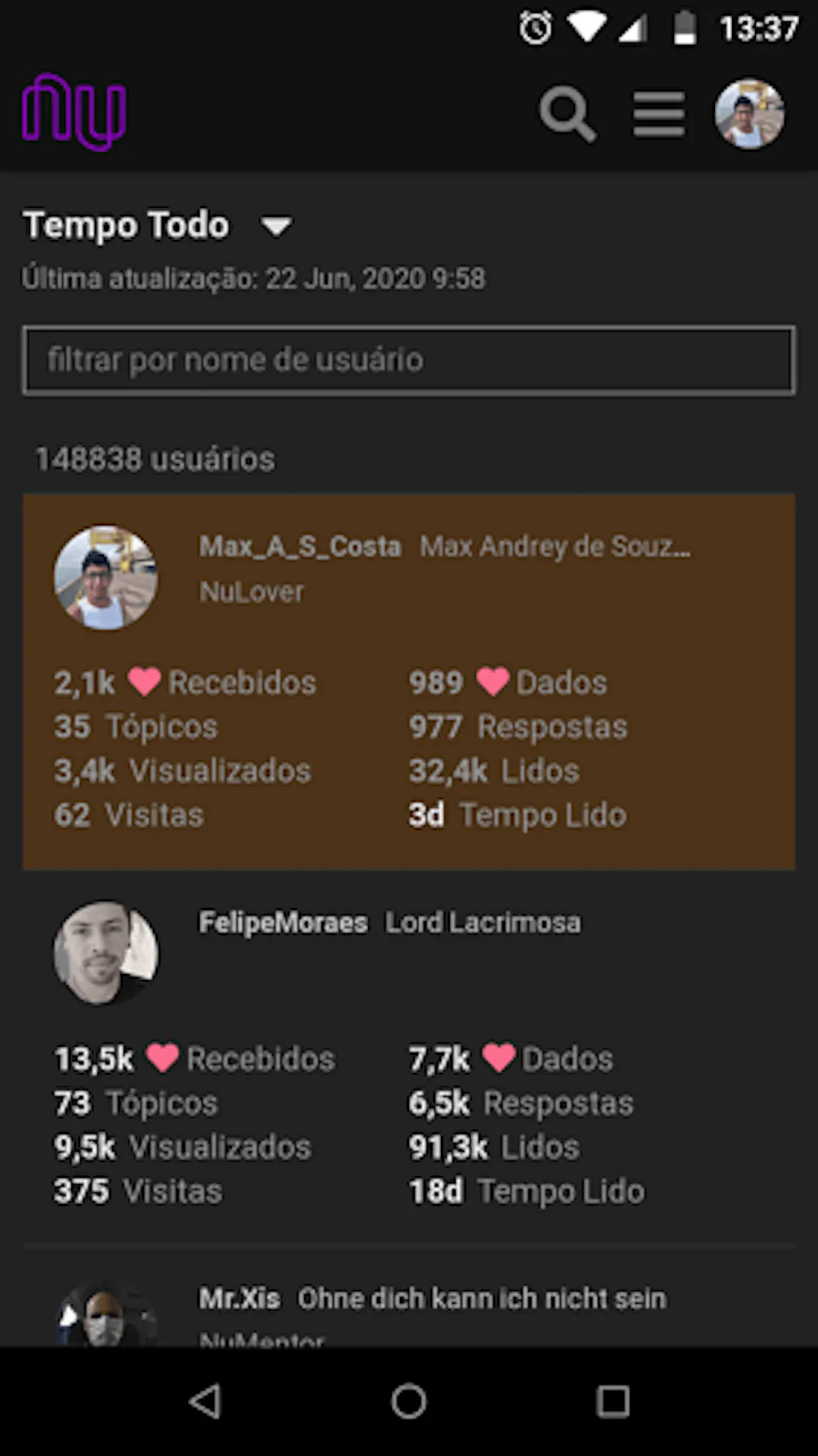
Task: Open the search magnifier icon
Action: click(x=567, y=115)
